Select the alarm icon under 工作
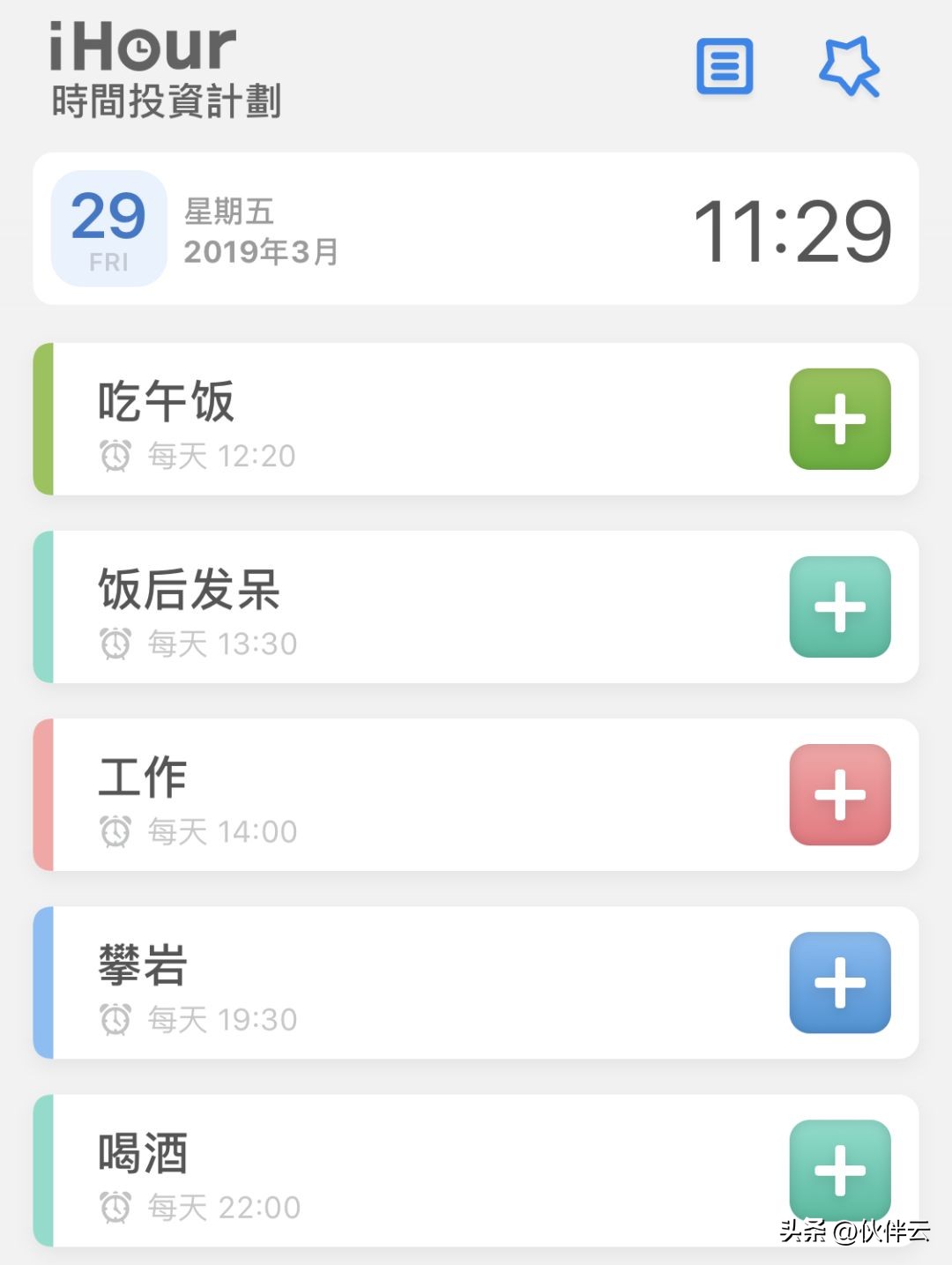 [x=115, y=831]
